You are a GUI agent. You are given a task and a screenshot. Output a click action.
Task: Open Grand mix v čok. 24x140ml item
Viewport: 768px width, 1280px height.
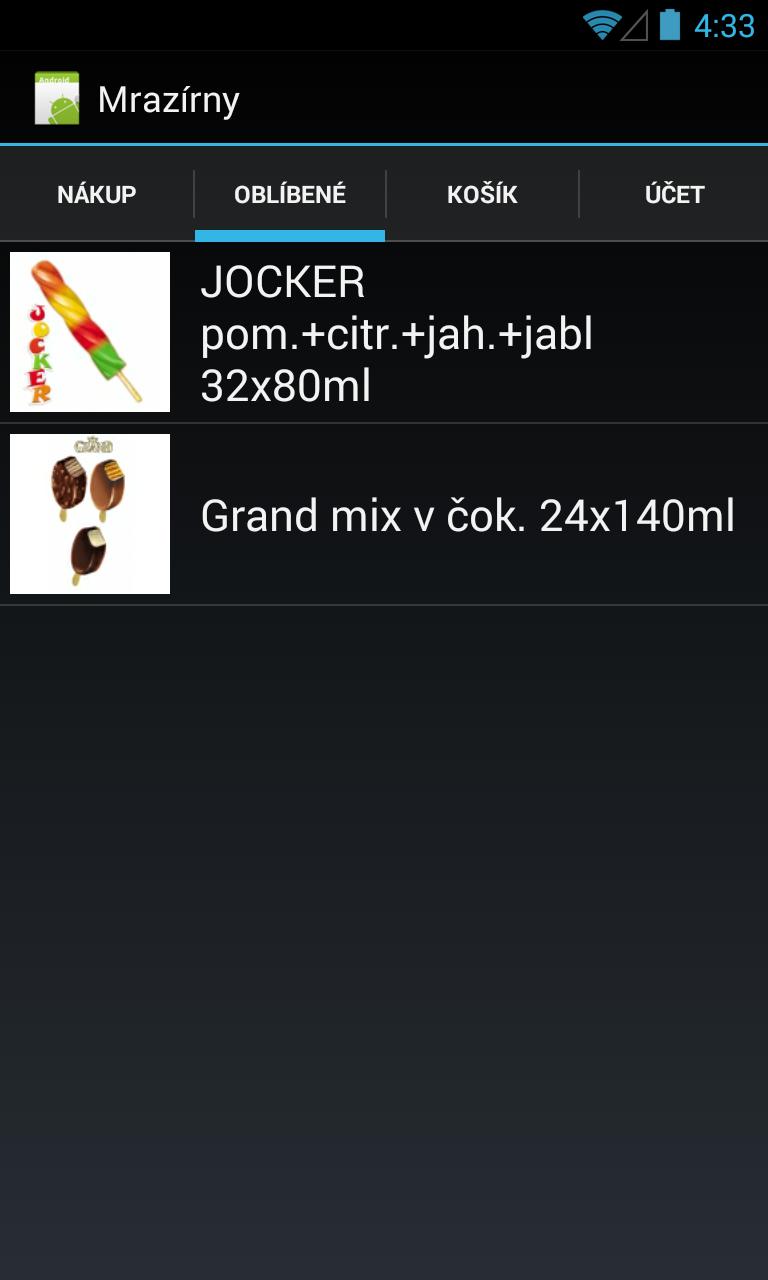(x=384, y=515)
